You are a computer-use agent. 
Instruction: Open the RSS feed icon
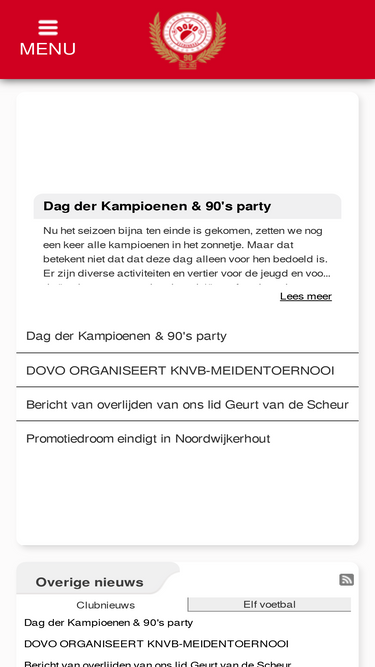347,579
